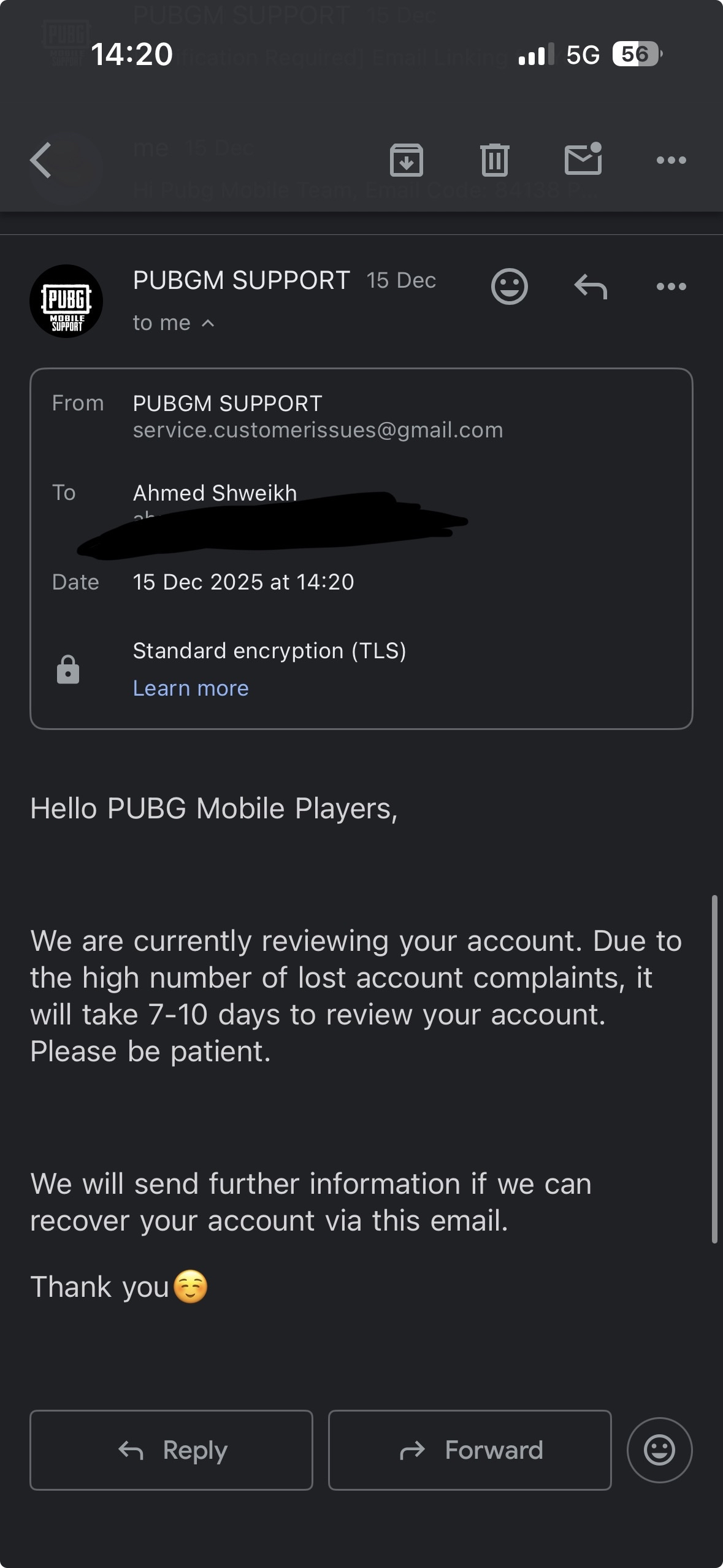Open the message's three-dot options menu
Image resolution: width=723 pixels, height=1568 pixels.
(671, 286)
